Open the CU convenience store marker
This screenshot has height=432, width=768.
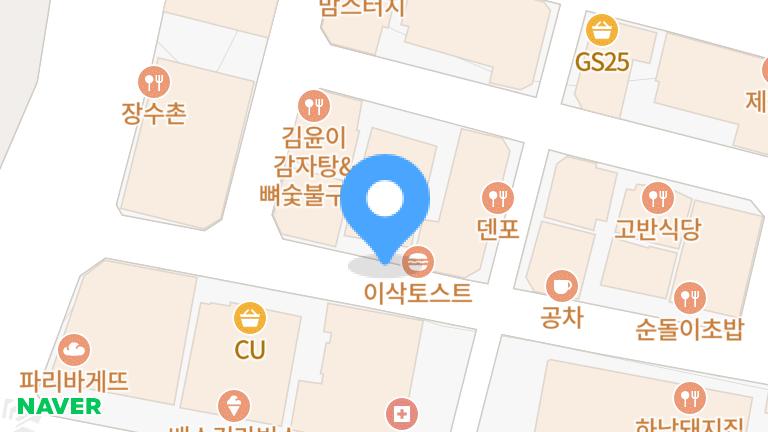pos(249,319)
